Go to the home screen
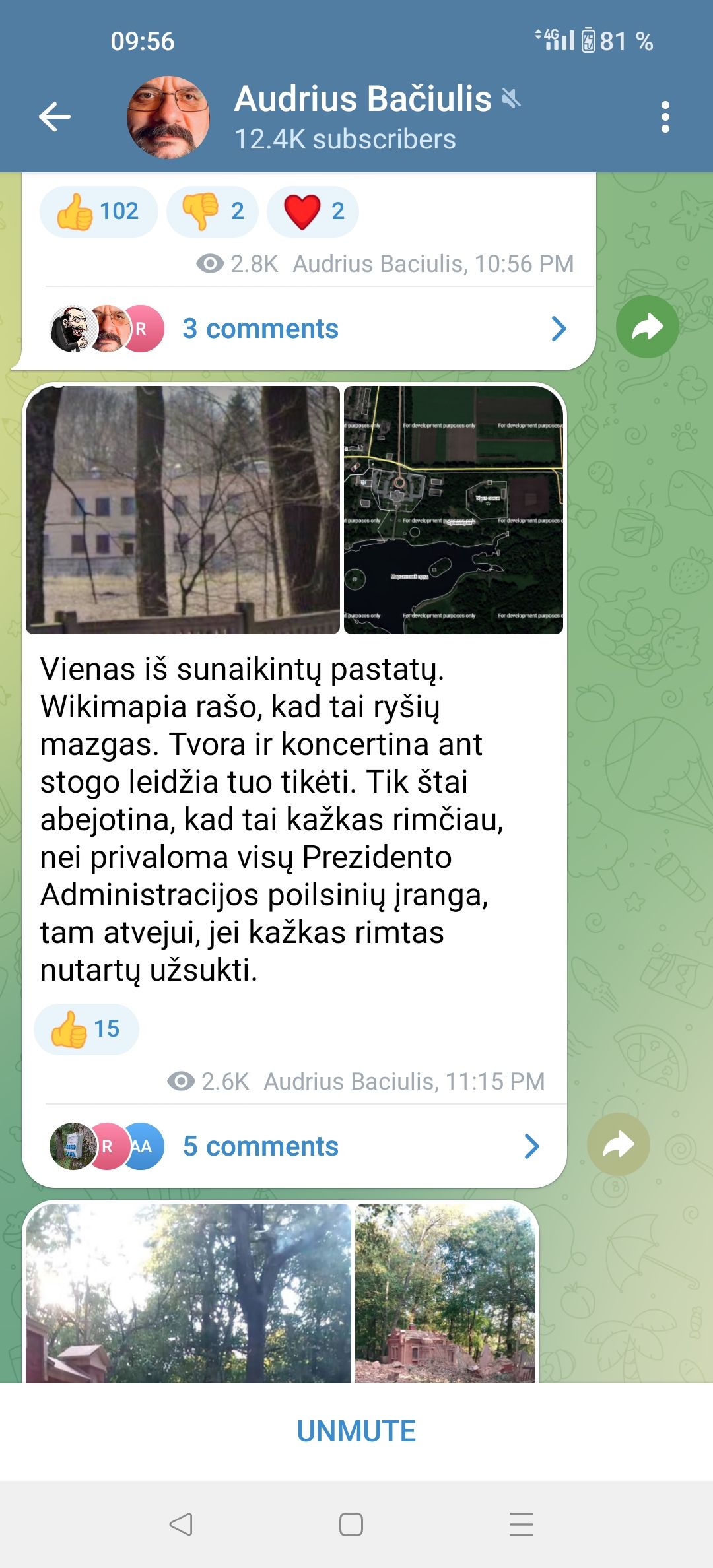This screenshot has width=713, height=1568. click(351, 1524)
